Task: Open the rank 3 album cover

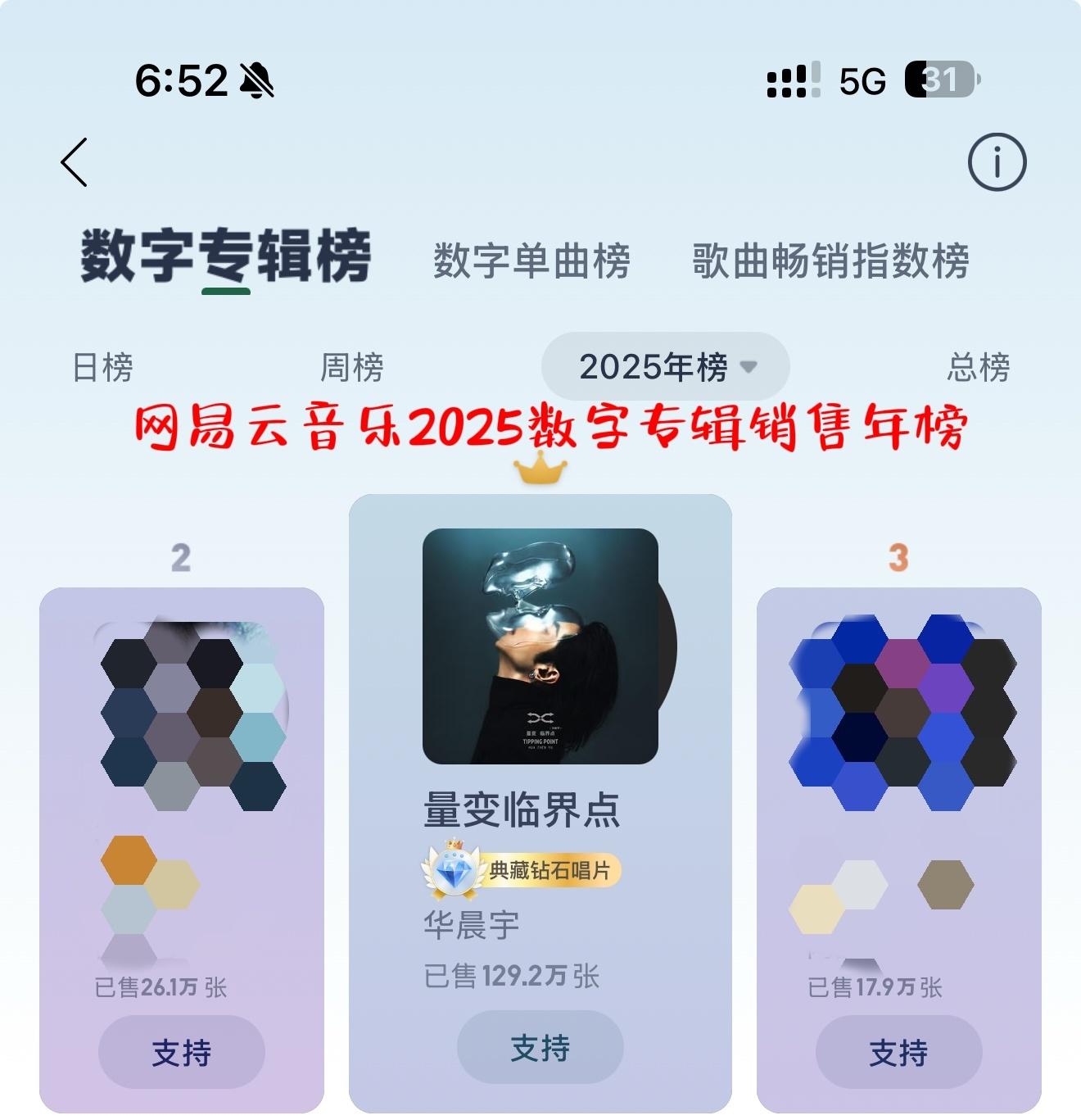Action: pos(902,711)
